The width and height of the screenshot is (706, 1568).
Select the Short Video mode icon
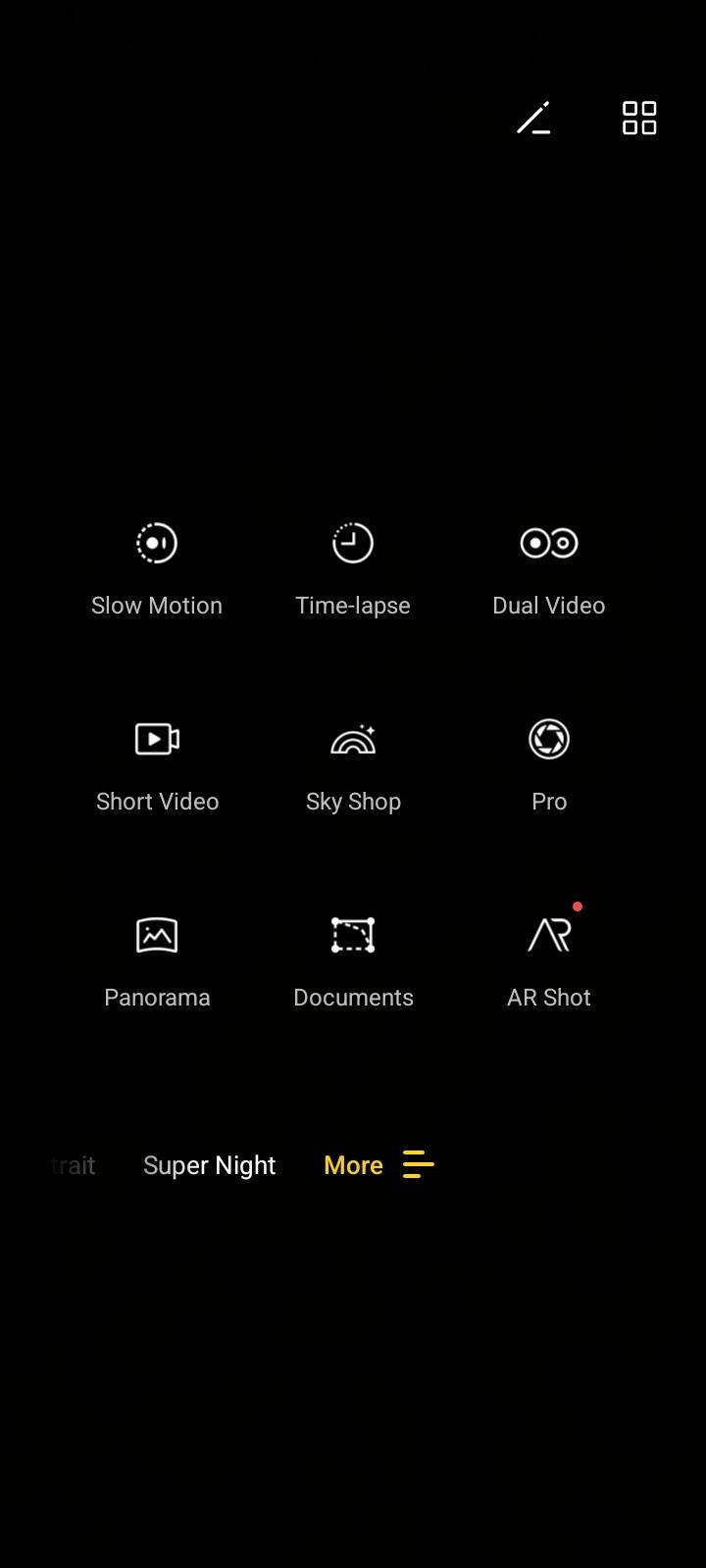157,739
